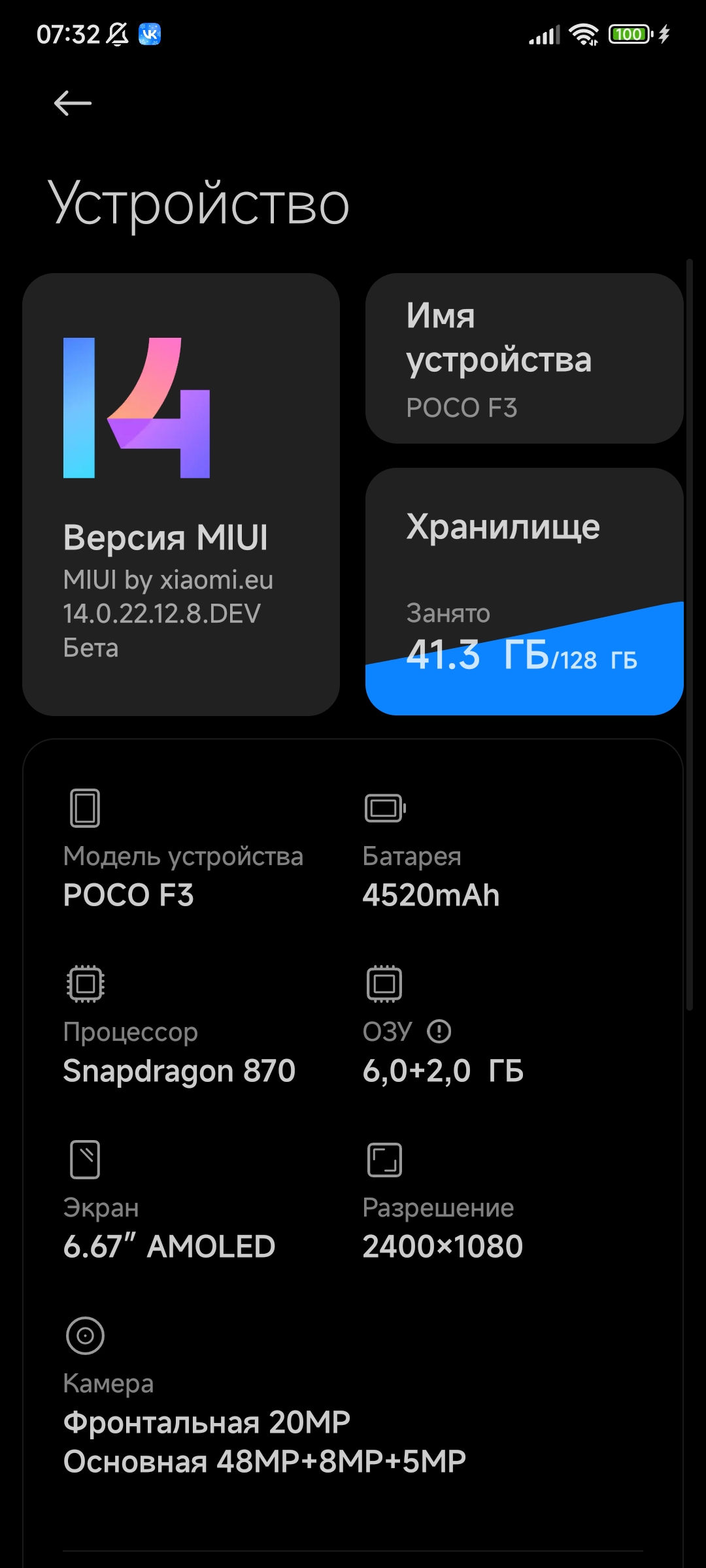Go back using the arrow icon
Image resolution: width=706 pixels, height=1568 pixels.
[73, 103]
